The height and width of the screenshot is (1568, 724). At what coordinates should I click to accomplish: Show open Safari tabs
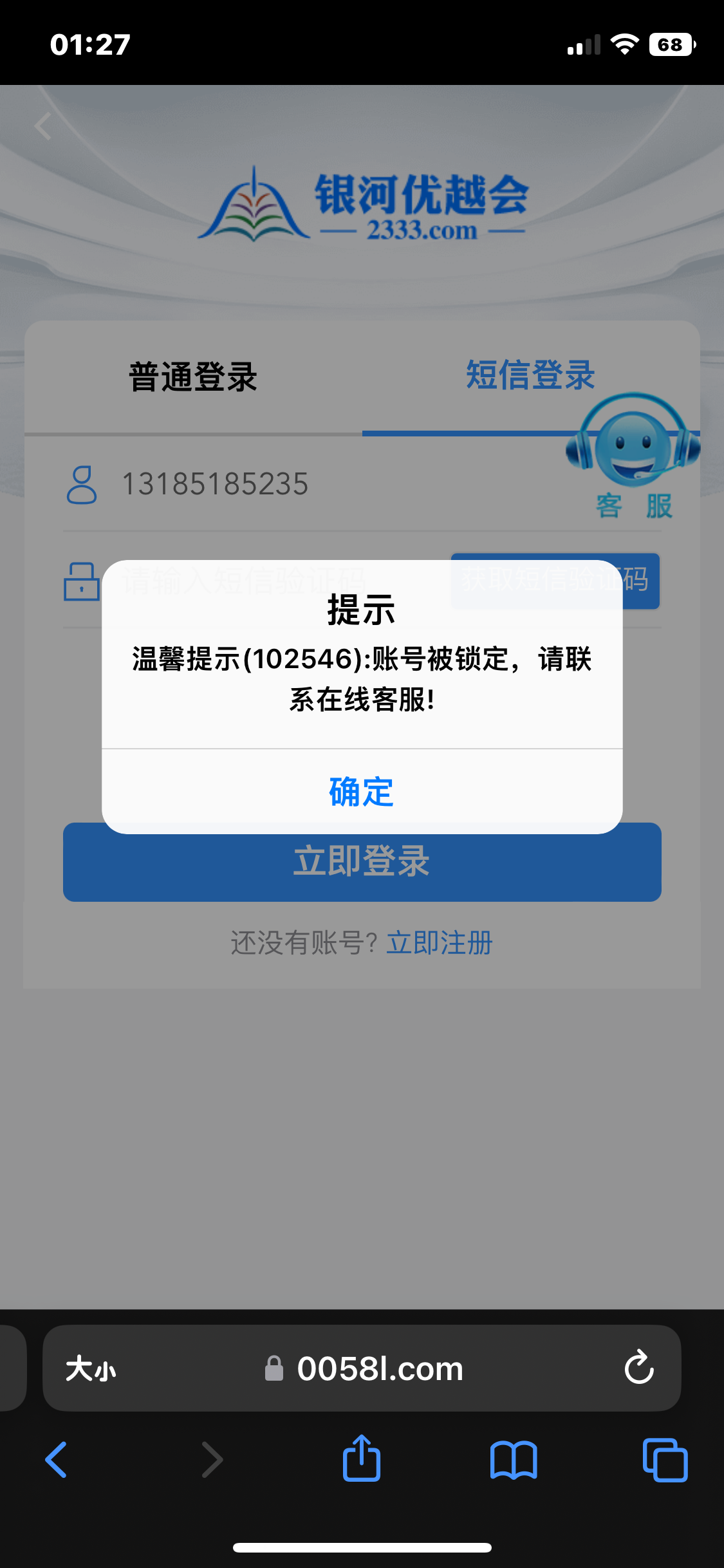coord(665,1459)
